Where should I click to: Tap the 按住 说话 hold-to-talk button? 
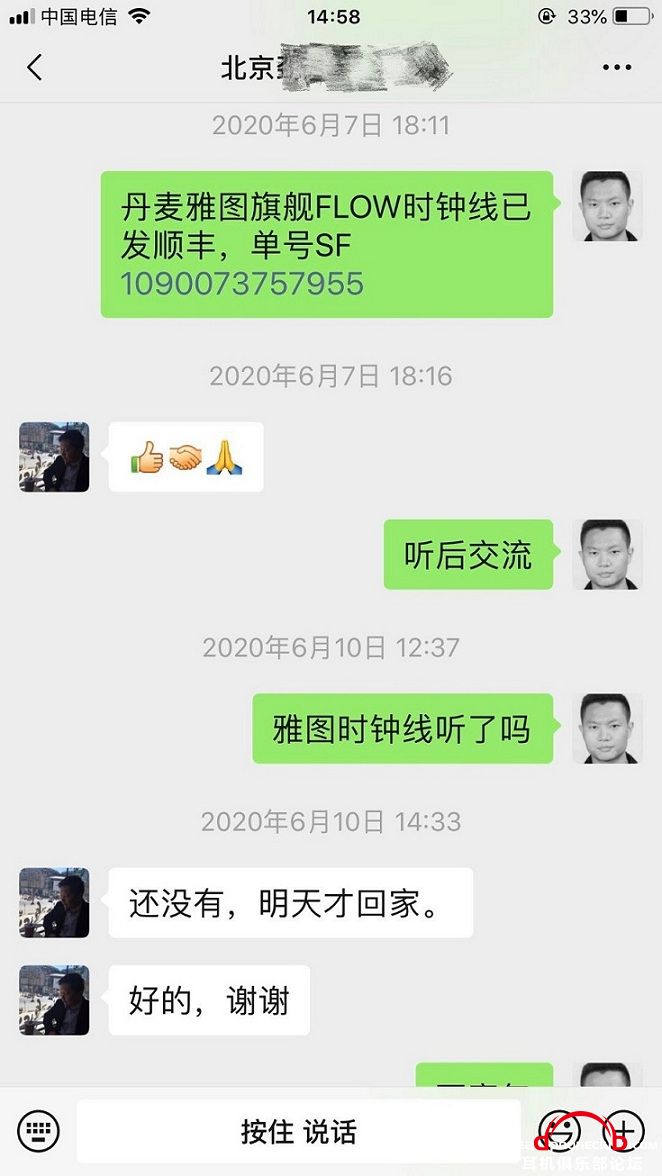[298, 1131]
